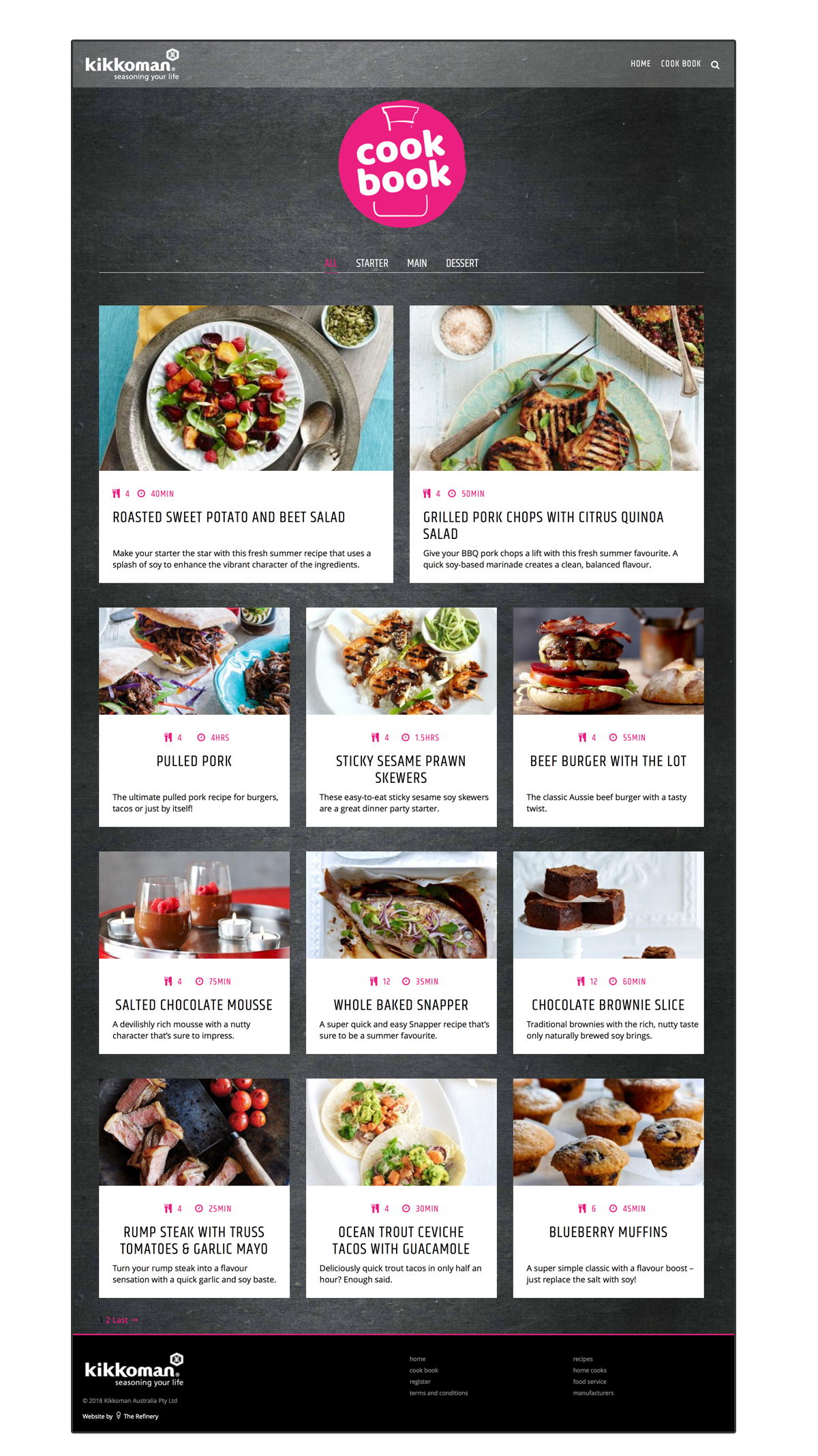Screen dimensions: 818x1456
Task: Go to the Home page link
Action: coord(640,64)
